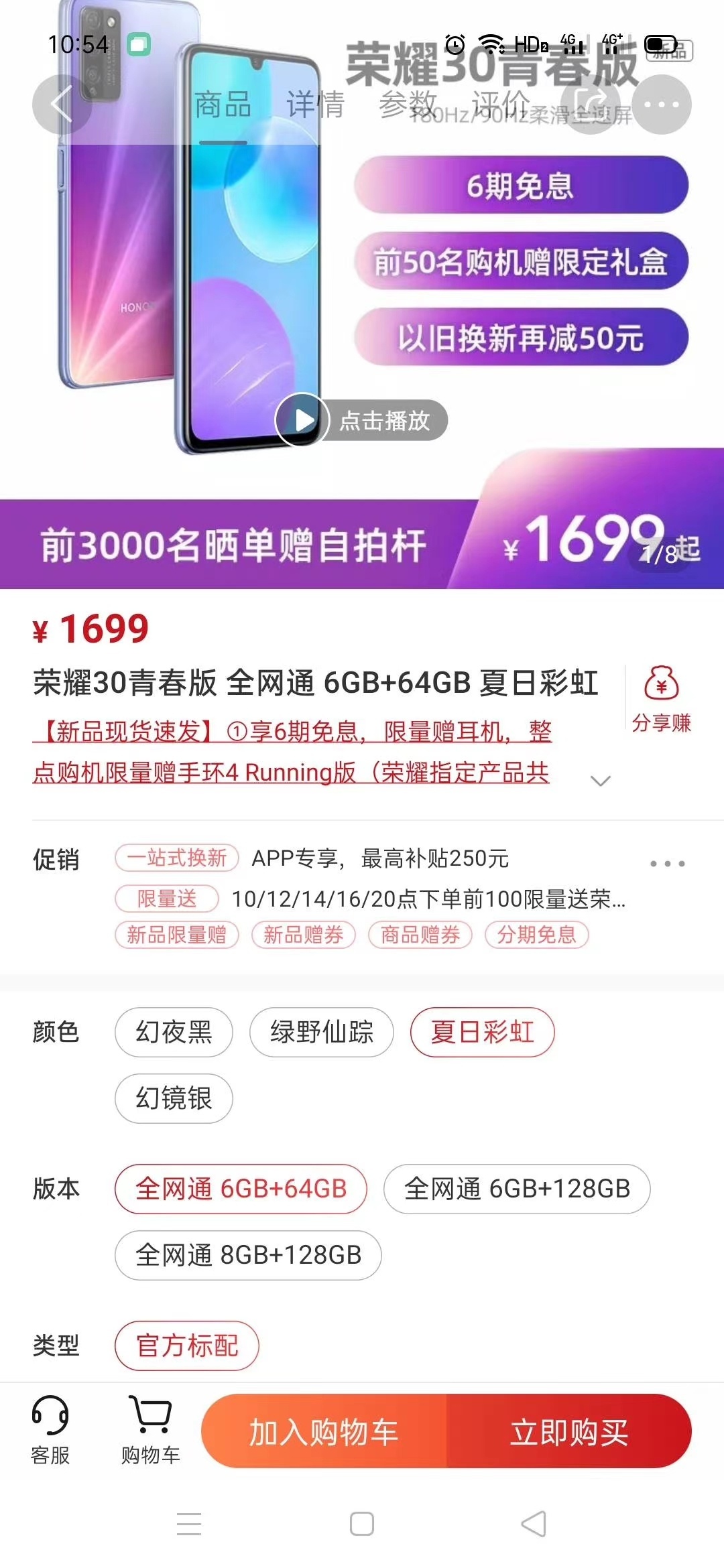Select the 幻夜黑 color
Image resolution: width=724 pixels, height=1568 pixels.
pyautogui.click(x=174, y=1032)
